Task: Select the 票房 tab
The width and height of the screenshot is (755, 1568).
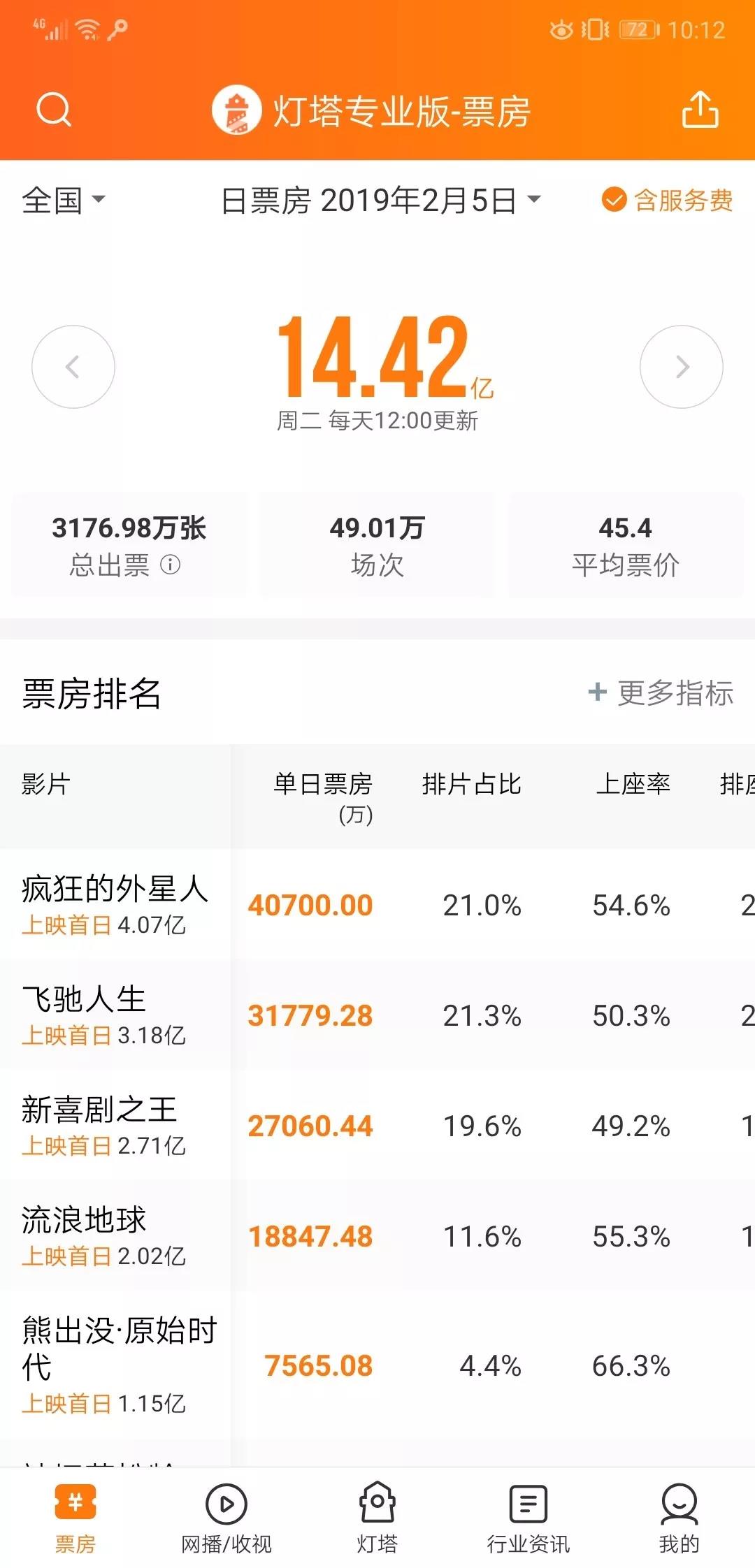Action: point(75,1518)
